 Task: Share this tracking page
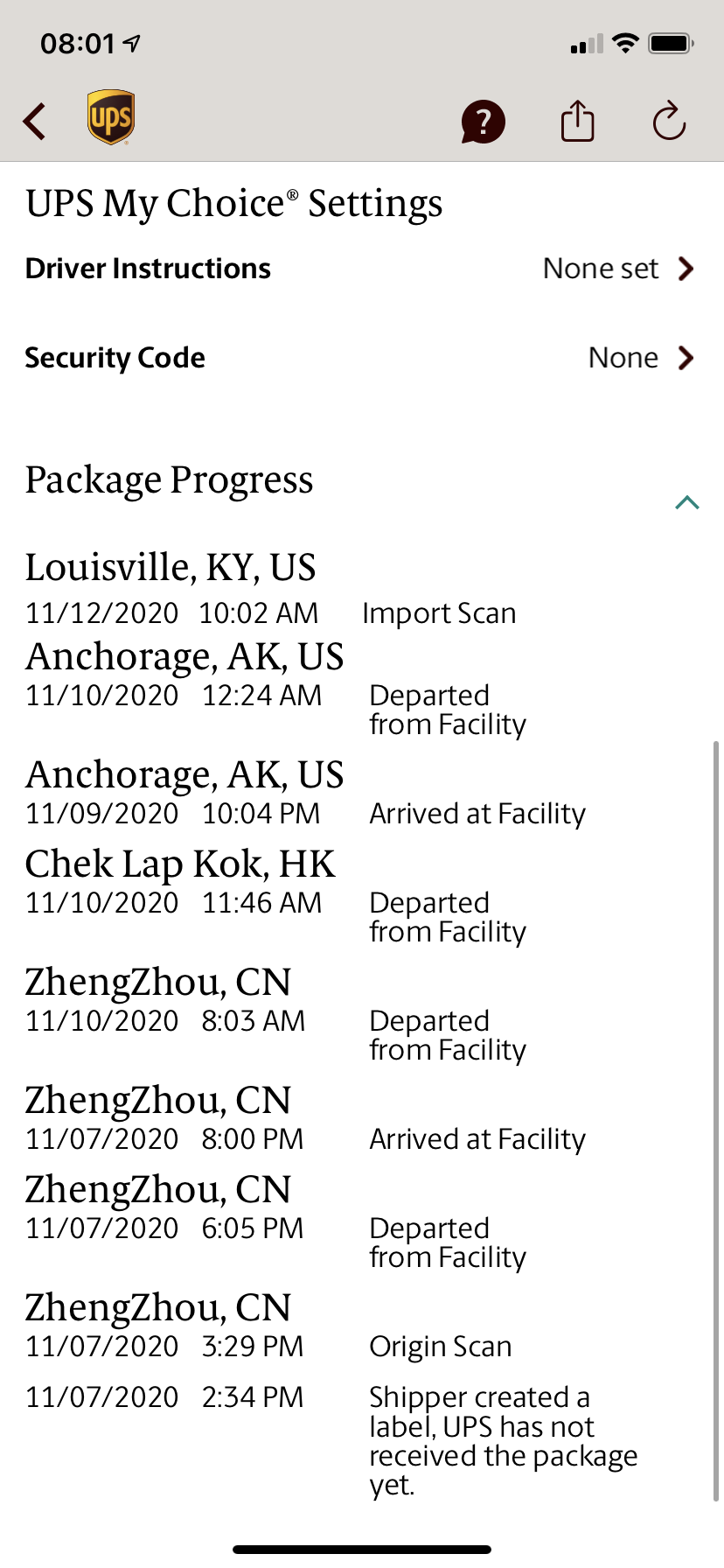[x=577, y=121]
